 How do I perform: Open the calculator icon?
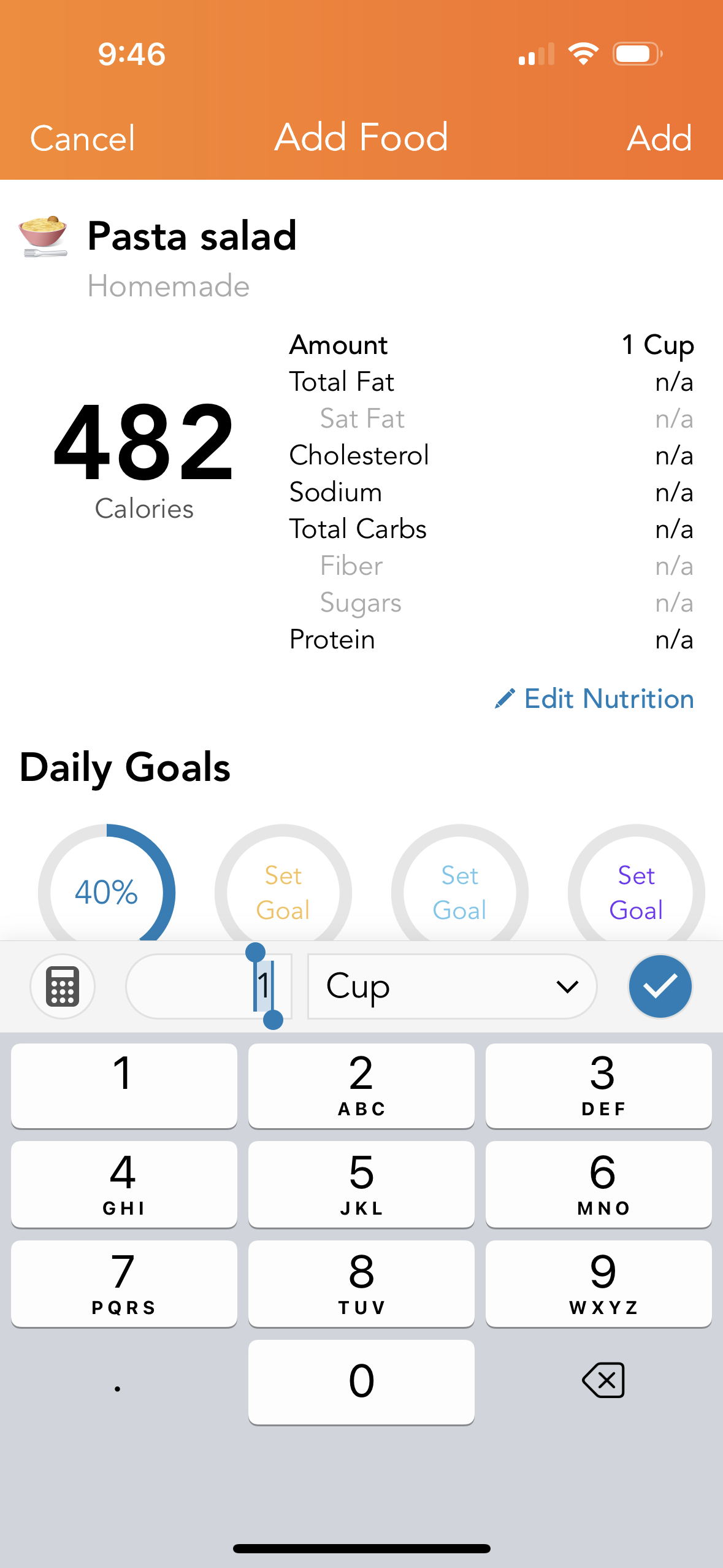tap(63, 986)
